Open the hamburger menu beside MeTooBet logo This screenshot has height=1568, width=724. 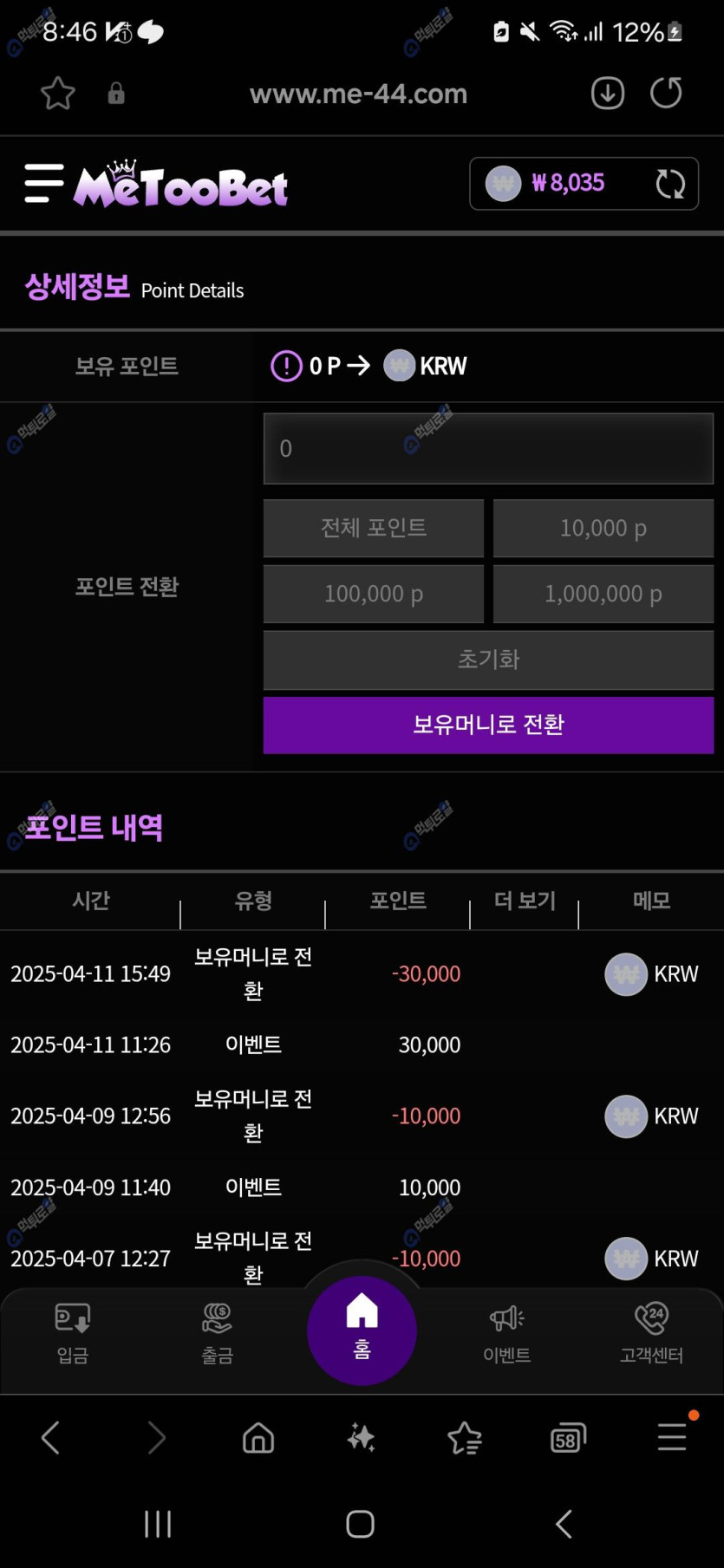pyautogui.click(x=43, y=184)
